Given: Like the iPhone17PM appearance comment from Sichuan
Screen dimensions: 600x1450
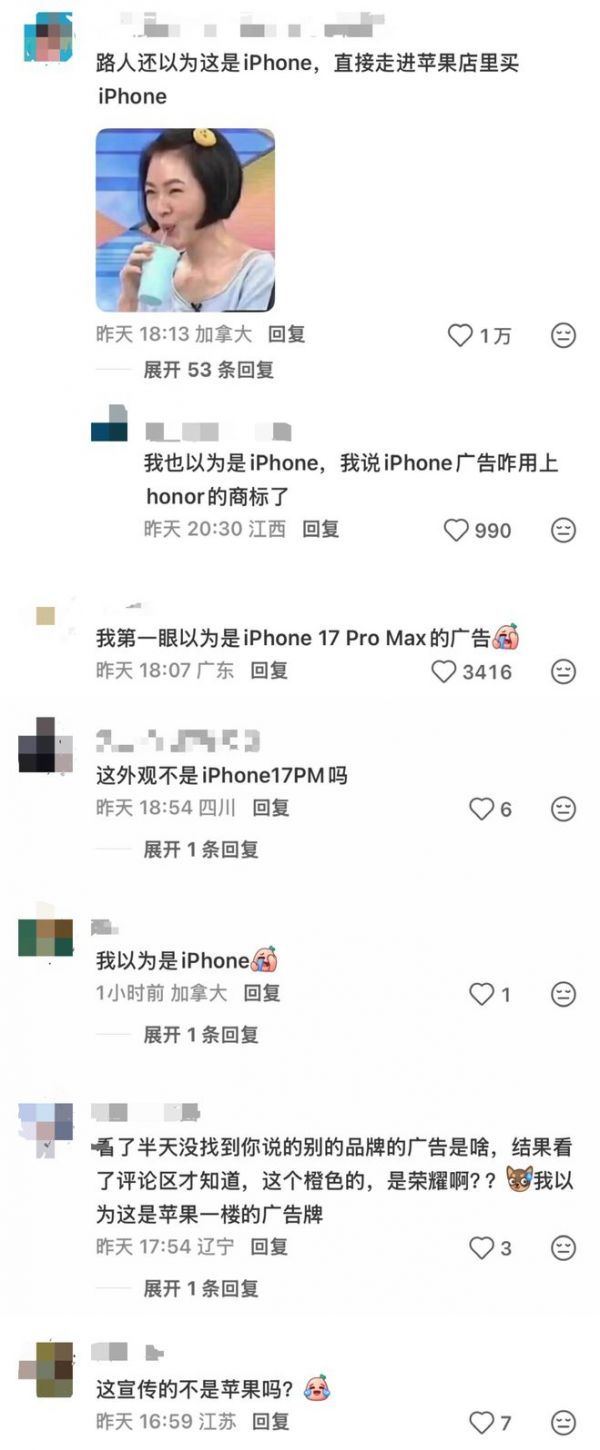Looking at the screenshot, I should click(x=482, y=808).
